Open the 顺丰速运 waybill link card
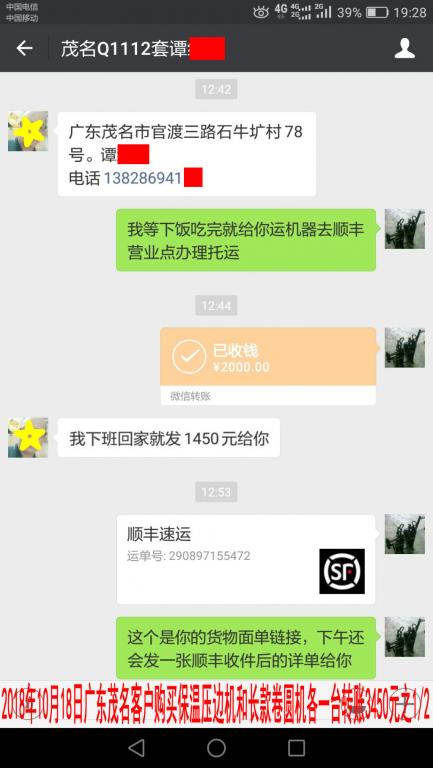Image resolution: width=433 pixels, height=768 pixels. click(x=246, y=559)
